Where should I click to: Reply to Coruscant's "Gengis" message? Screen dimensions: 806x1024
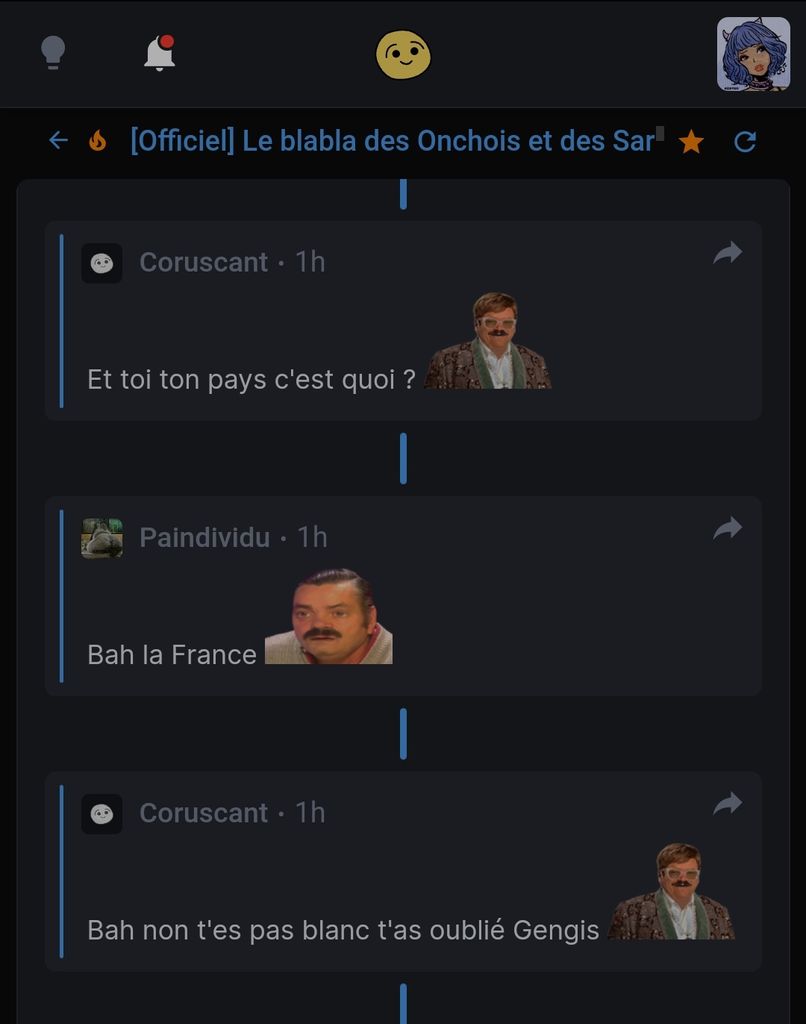click(727, 804)
